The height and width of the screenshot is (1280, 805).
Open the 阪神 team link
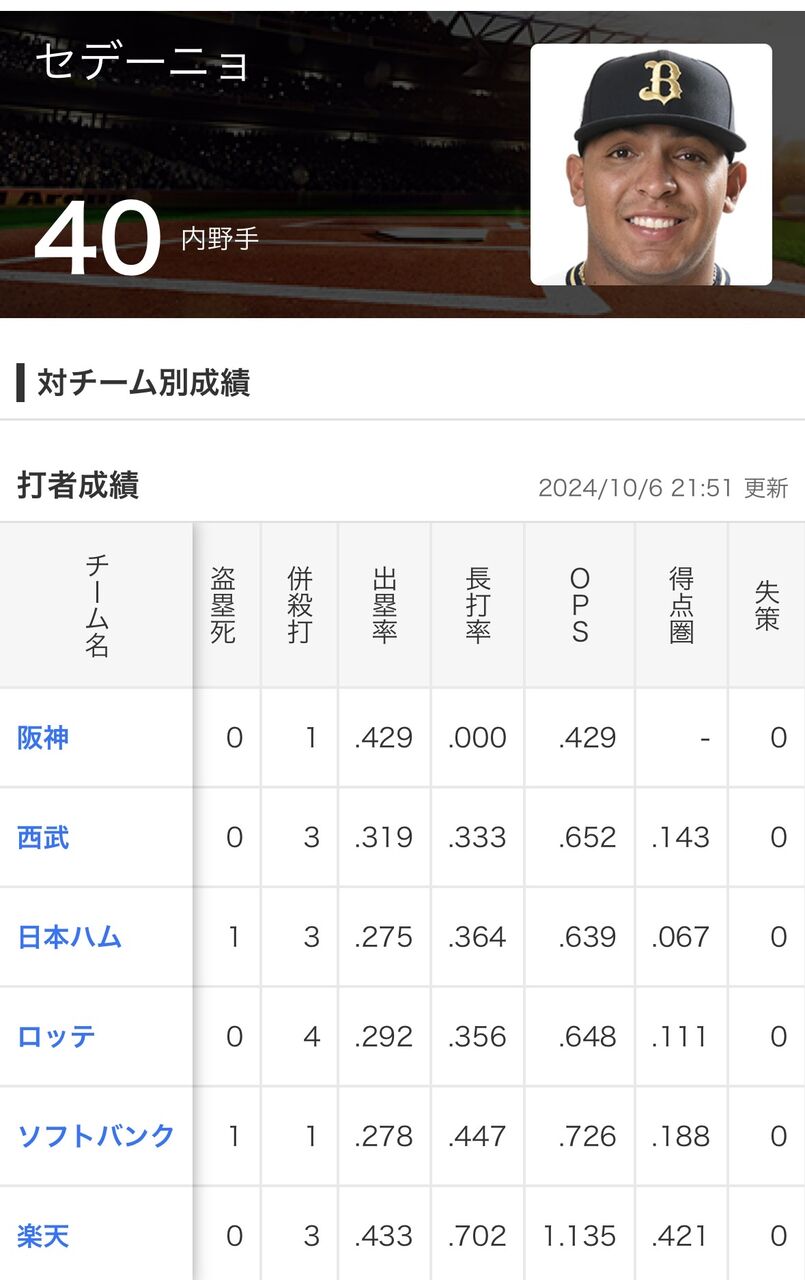click(43, 738)
